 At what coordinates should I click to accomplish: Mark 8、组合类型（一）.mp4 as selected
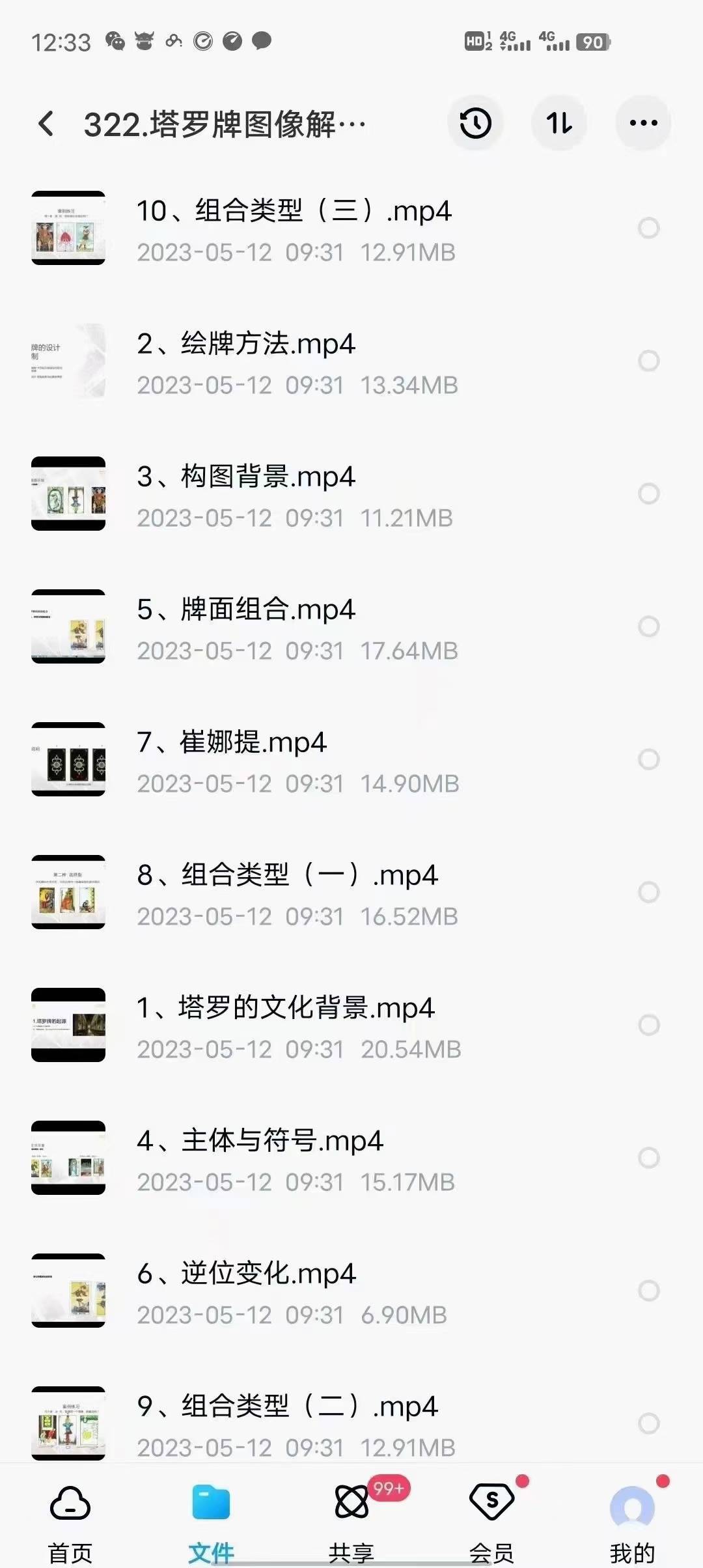(x=648, y=892)
